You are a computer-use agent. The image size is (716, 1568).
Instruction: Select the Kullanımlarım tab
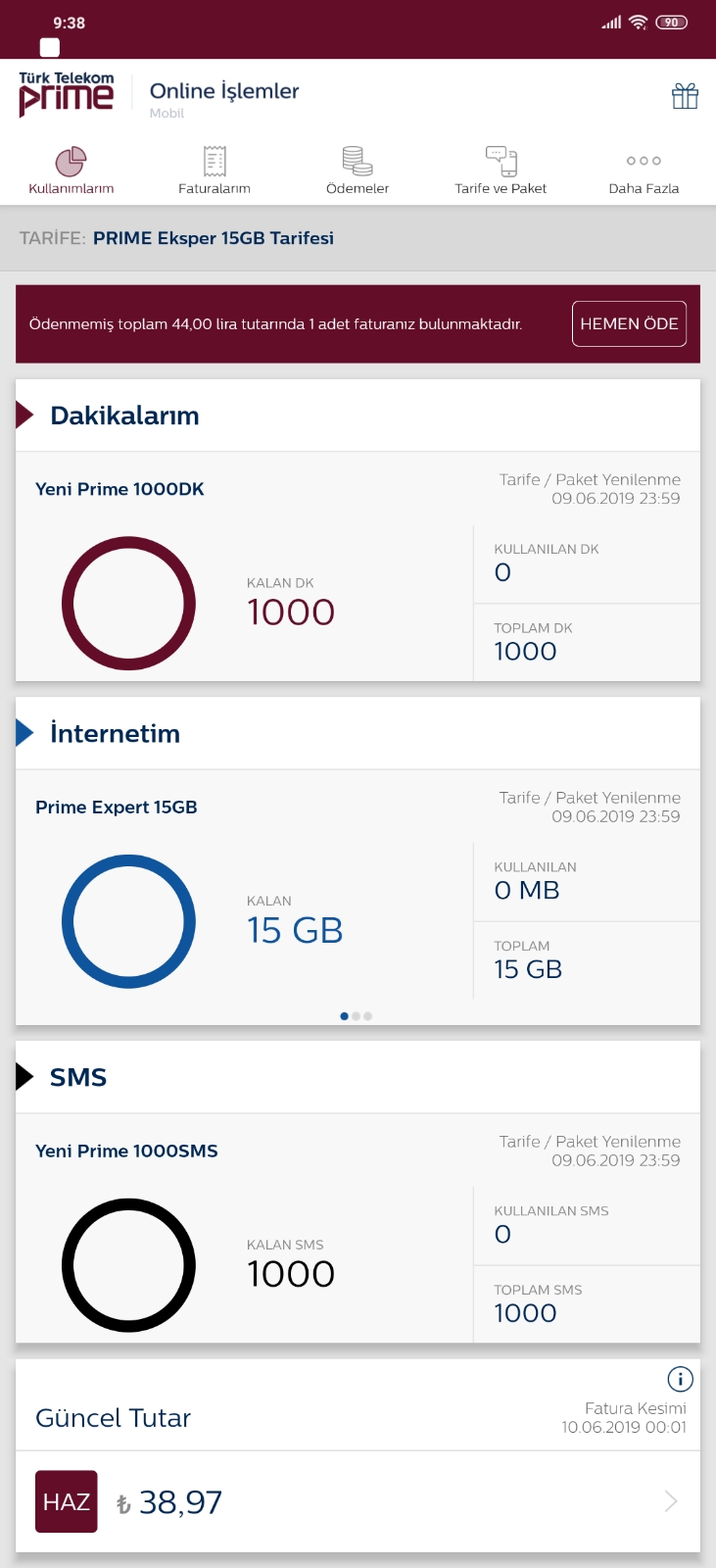click(72, 170)
